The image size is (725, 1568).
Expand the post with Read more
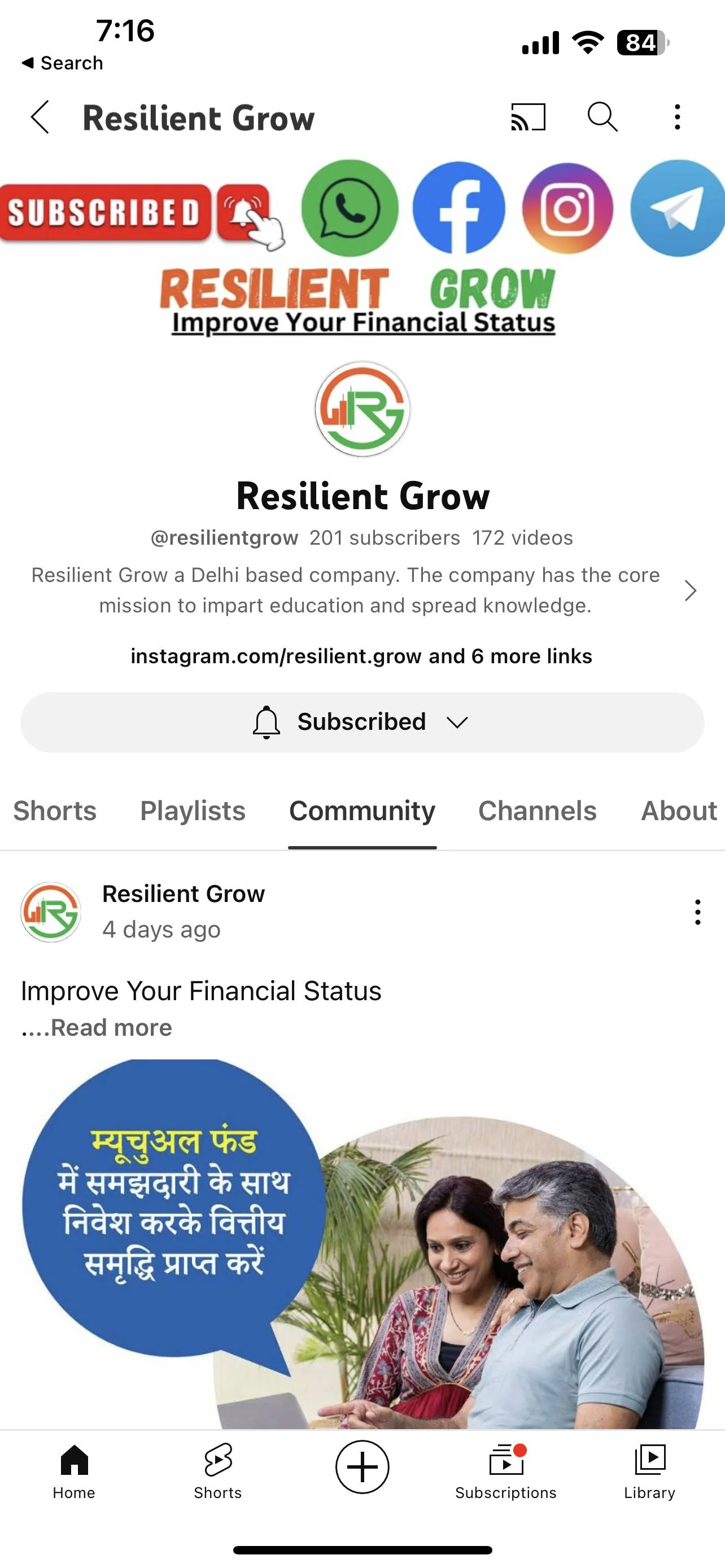(x=111, y=1027)
